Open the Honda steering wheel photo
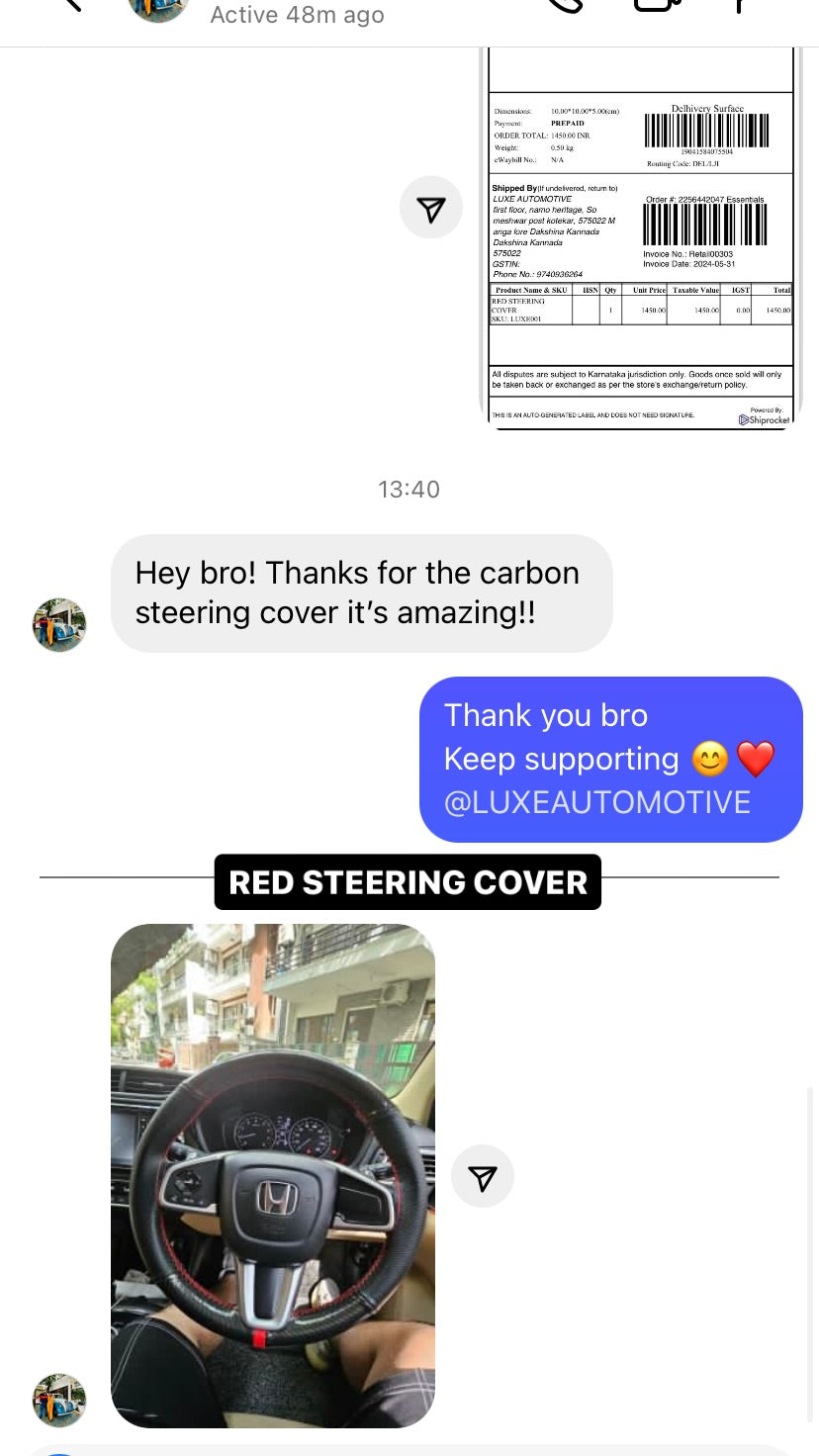This screenshot has width=819, height=1456. (273, 1175)
